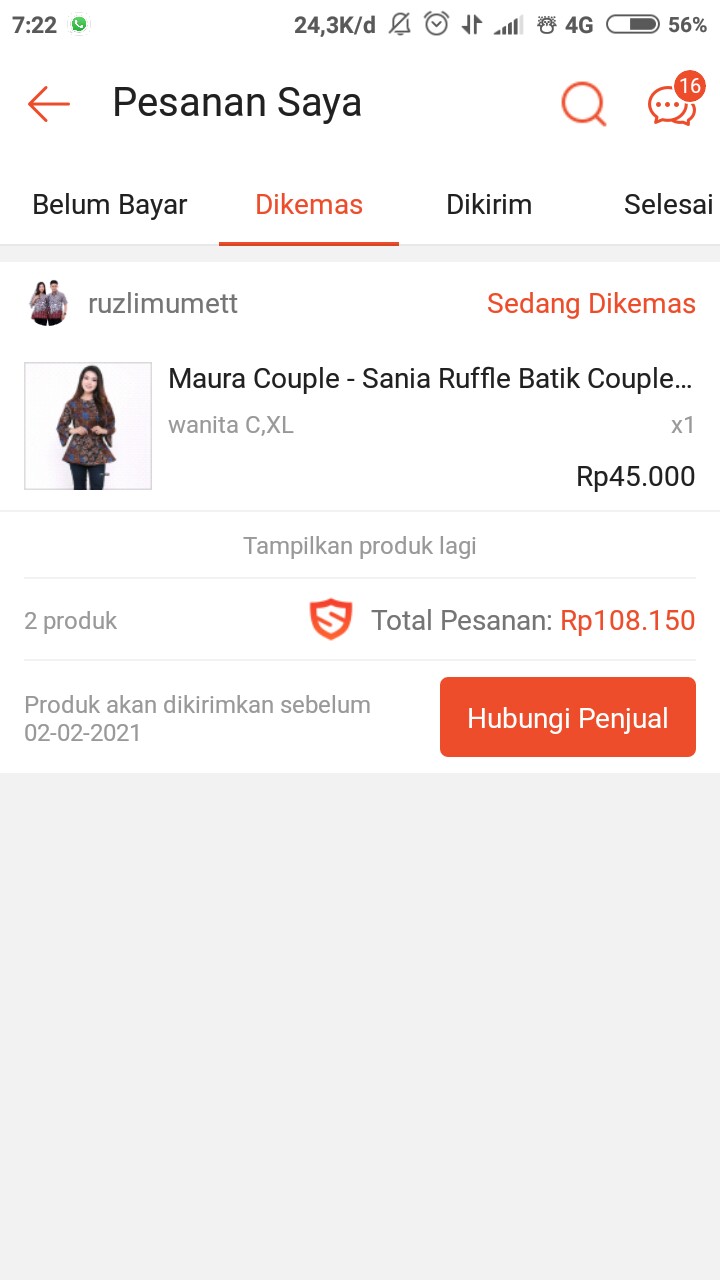Expand Tampilkan produk lagi to see more products
The image size is (720, 1280).
click(x=359, y=545)
